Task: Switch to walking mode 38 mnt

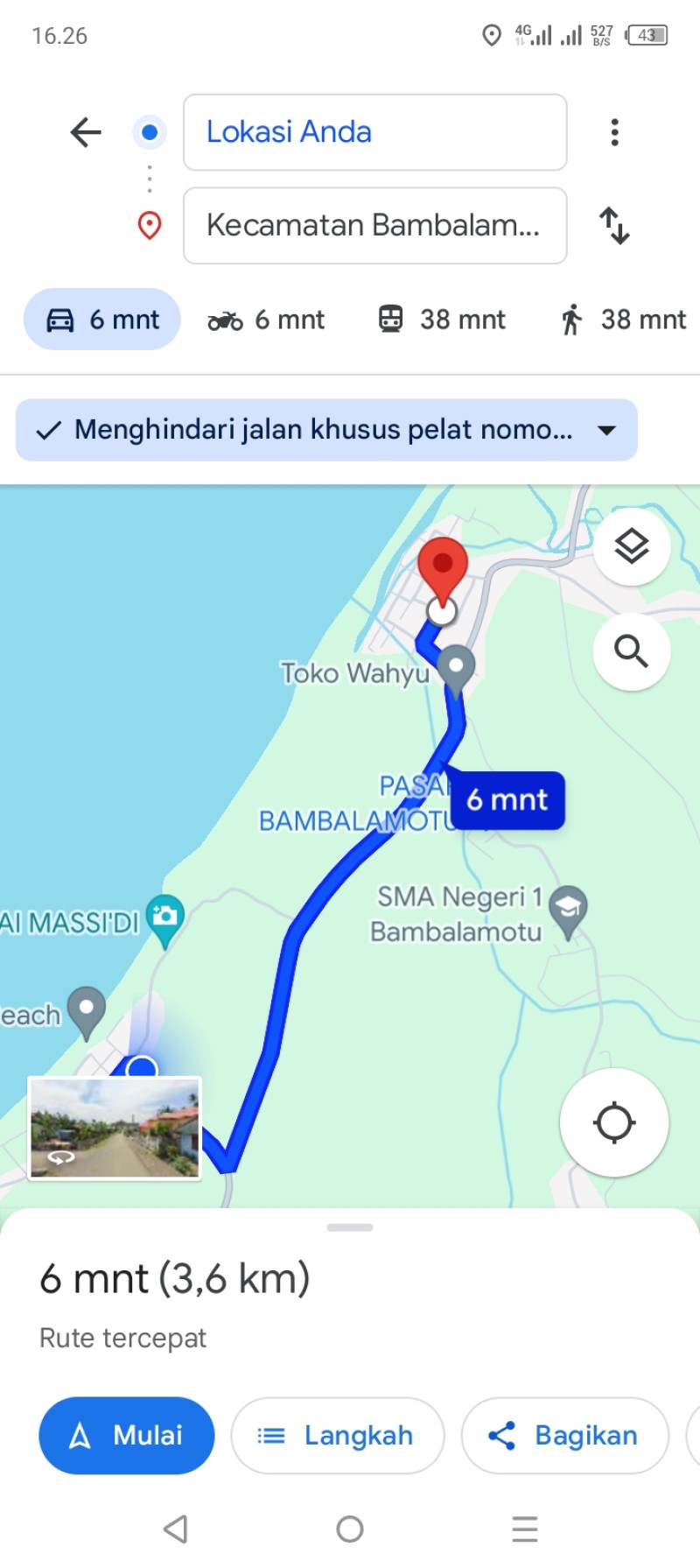Action: (x=622, y=320)
